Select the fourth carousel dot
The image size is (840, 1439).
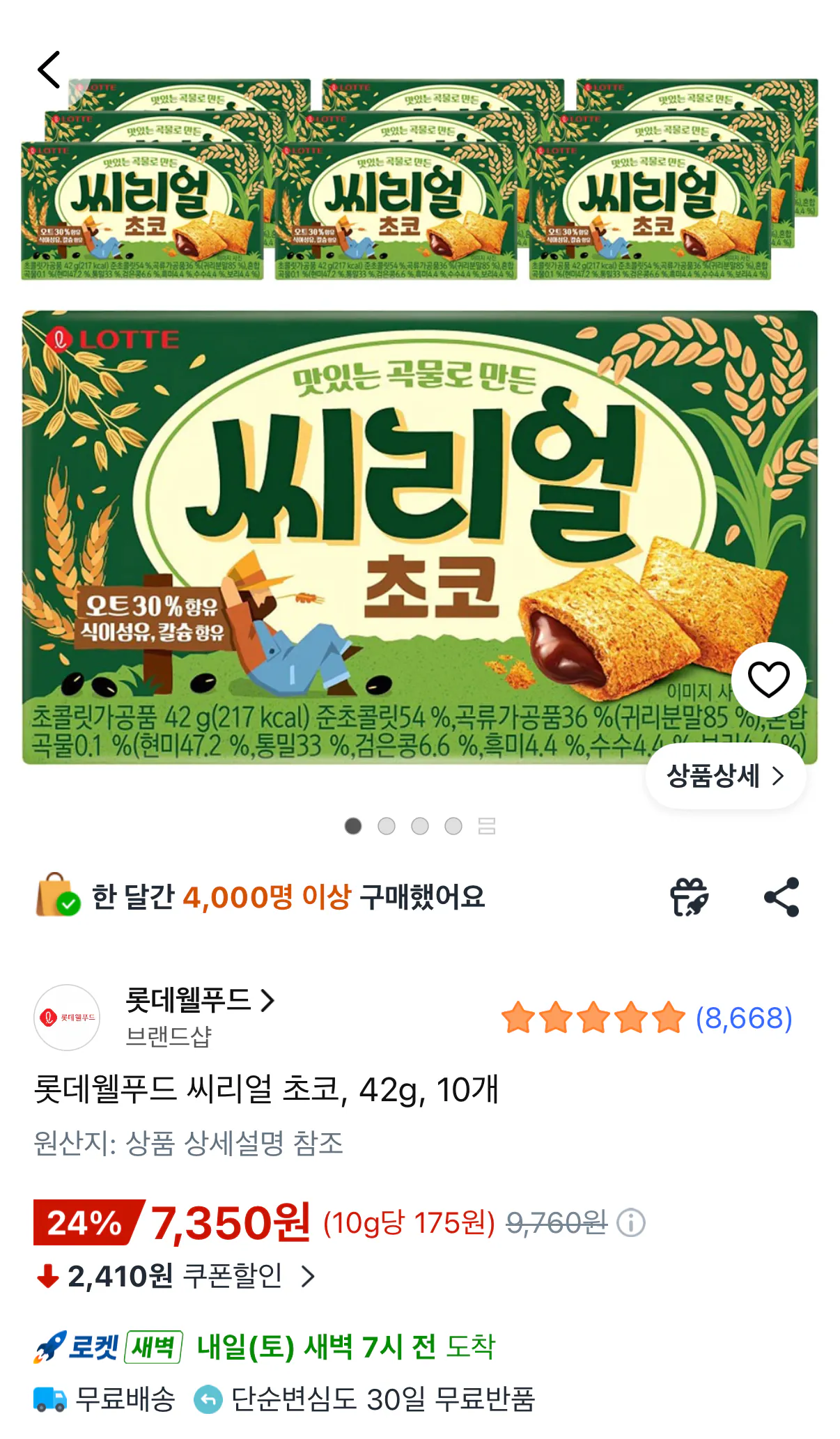[x=453, y=826]
